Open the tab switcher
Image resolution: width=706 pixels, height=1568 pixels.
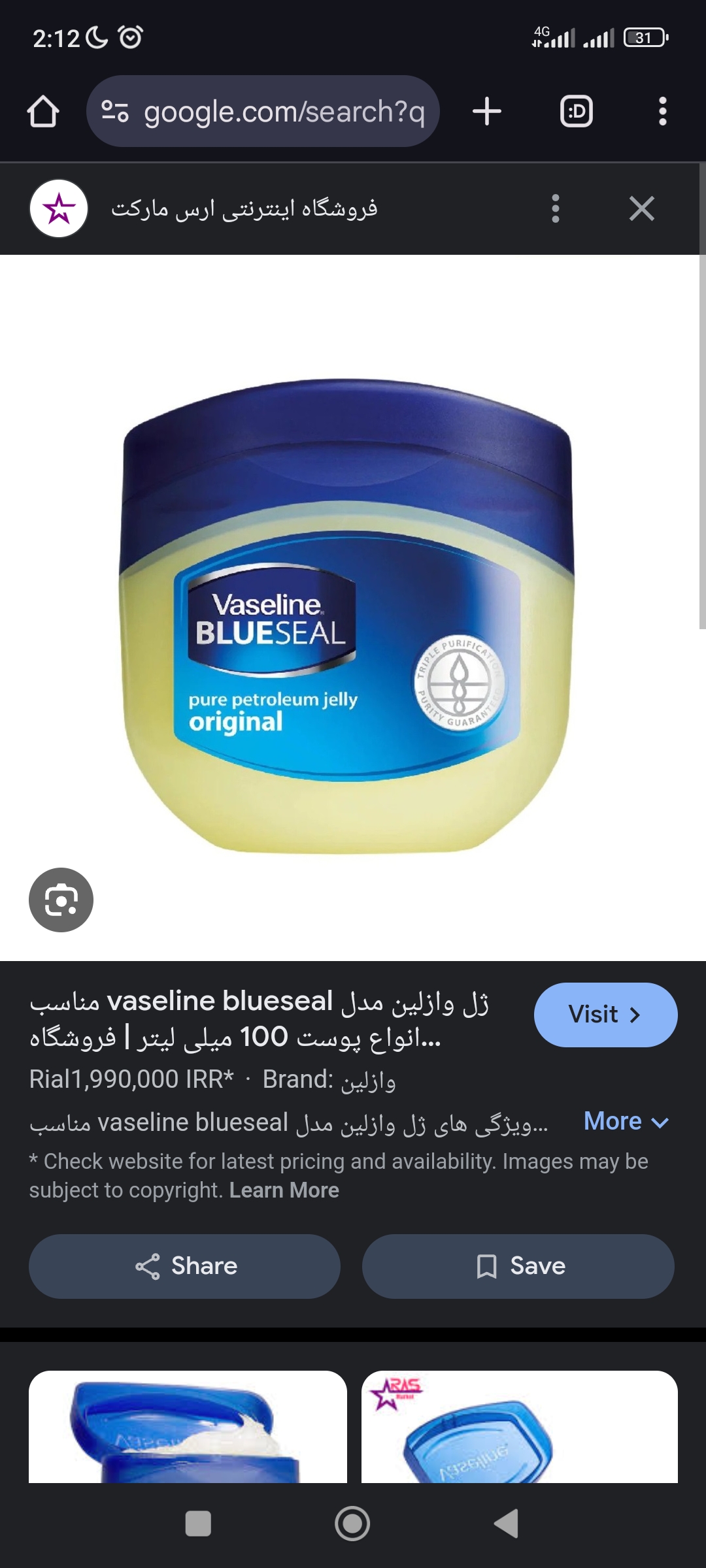[x=577, y=112]
